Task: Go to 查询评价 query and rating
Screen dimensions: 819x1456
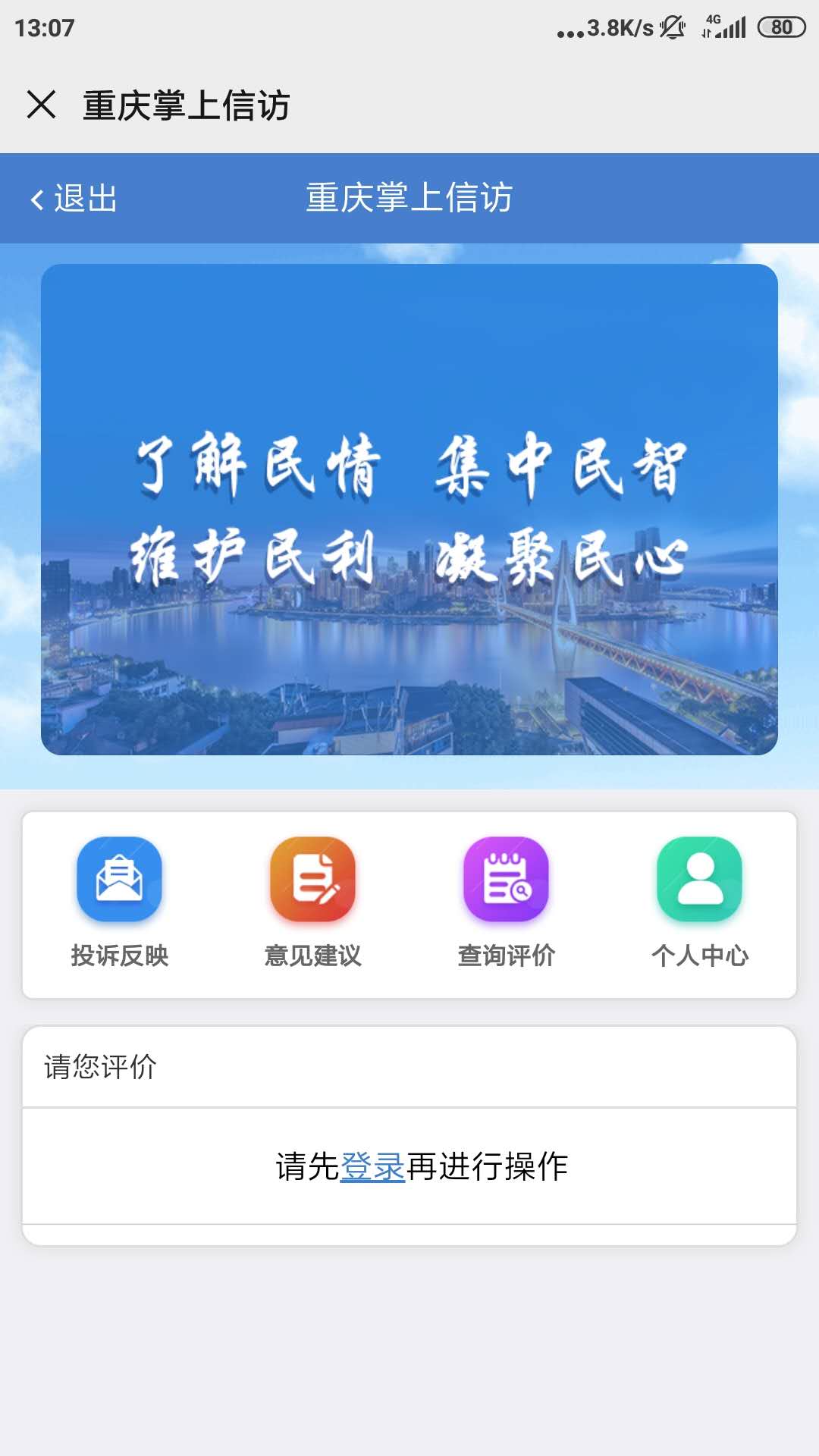Action: coord(506,901)
